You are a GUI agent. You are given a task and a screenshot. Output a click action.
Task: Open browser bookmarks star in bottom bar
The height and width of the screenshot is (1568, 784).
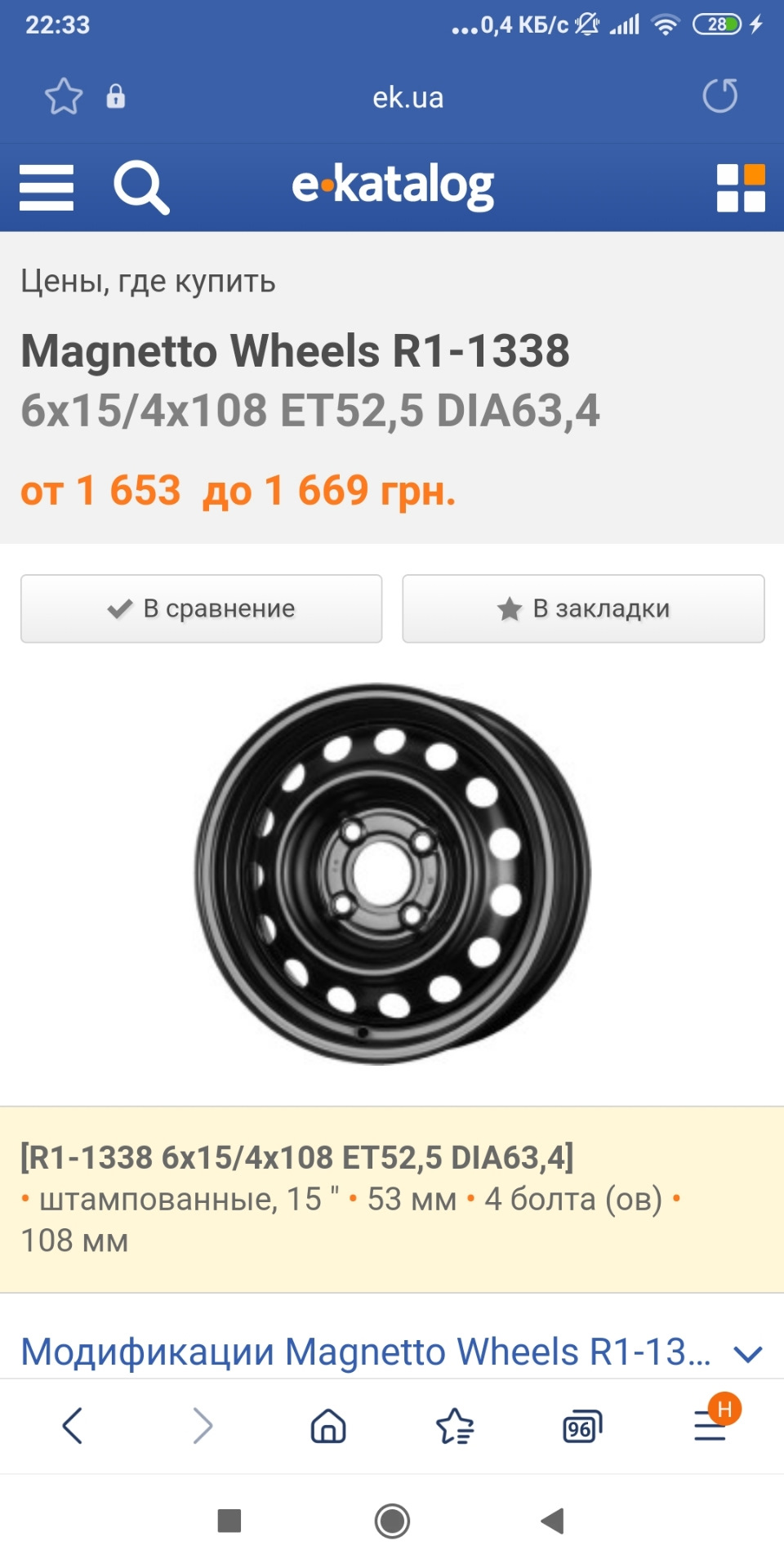tap(455, 1428)
